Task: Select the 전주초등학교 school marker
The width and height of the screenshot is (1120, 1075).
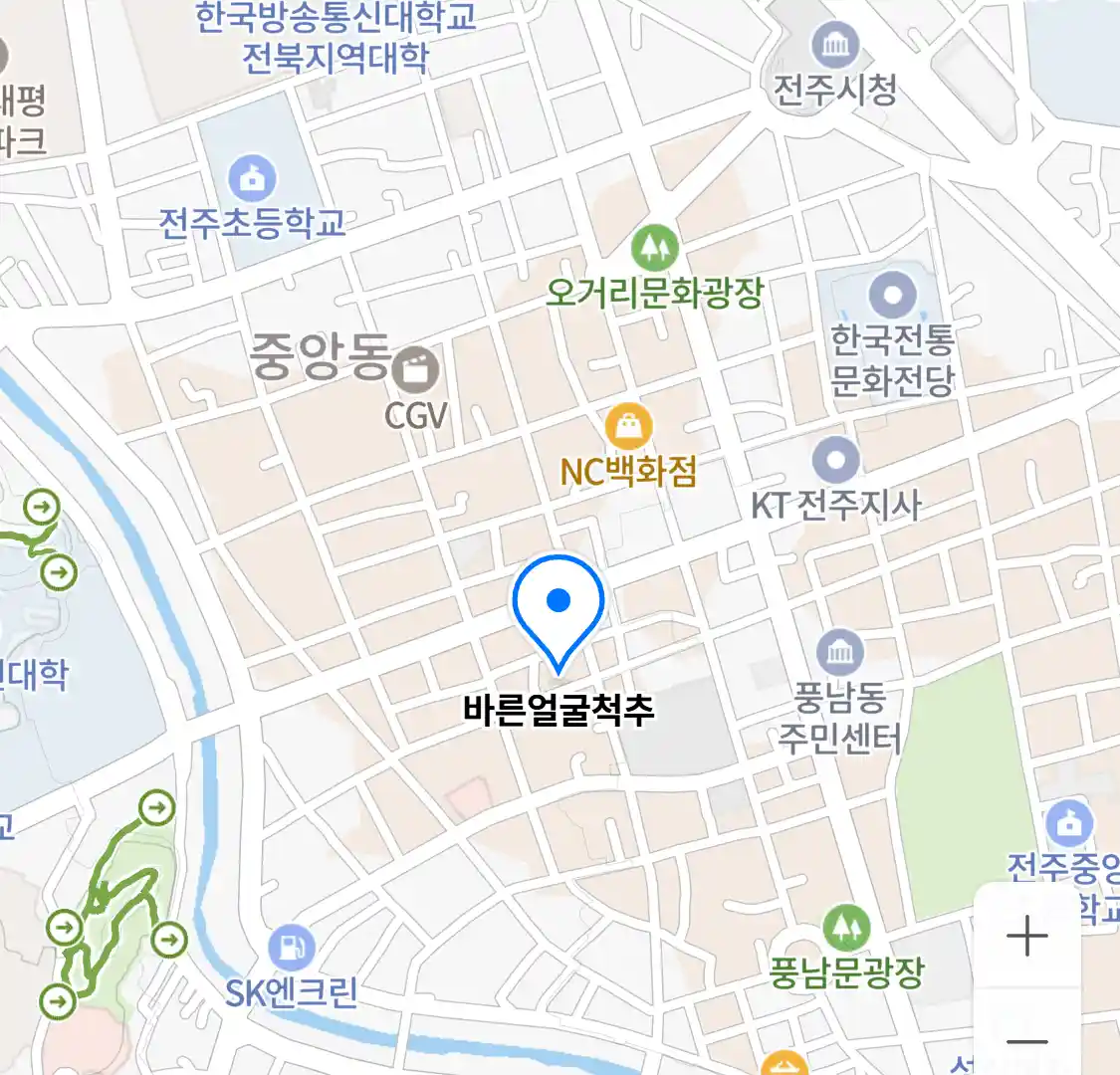Action: pos(253,179)
